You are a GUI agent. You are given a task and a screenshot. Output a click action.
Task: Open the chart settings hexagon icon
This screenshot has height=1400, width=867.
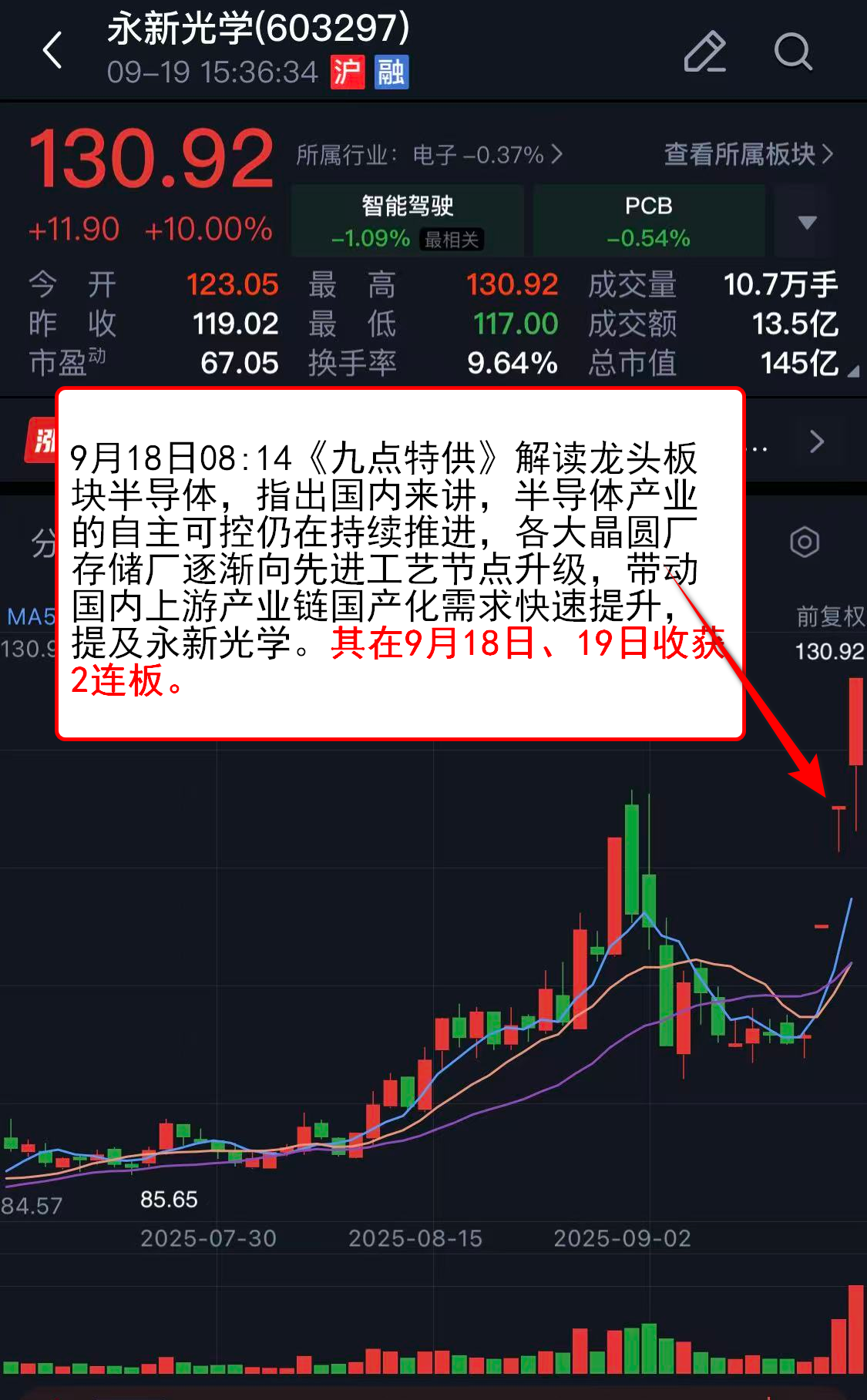tap(805, 542)
